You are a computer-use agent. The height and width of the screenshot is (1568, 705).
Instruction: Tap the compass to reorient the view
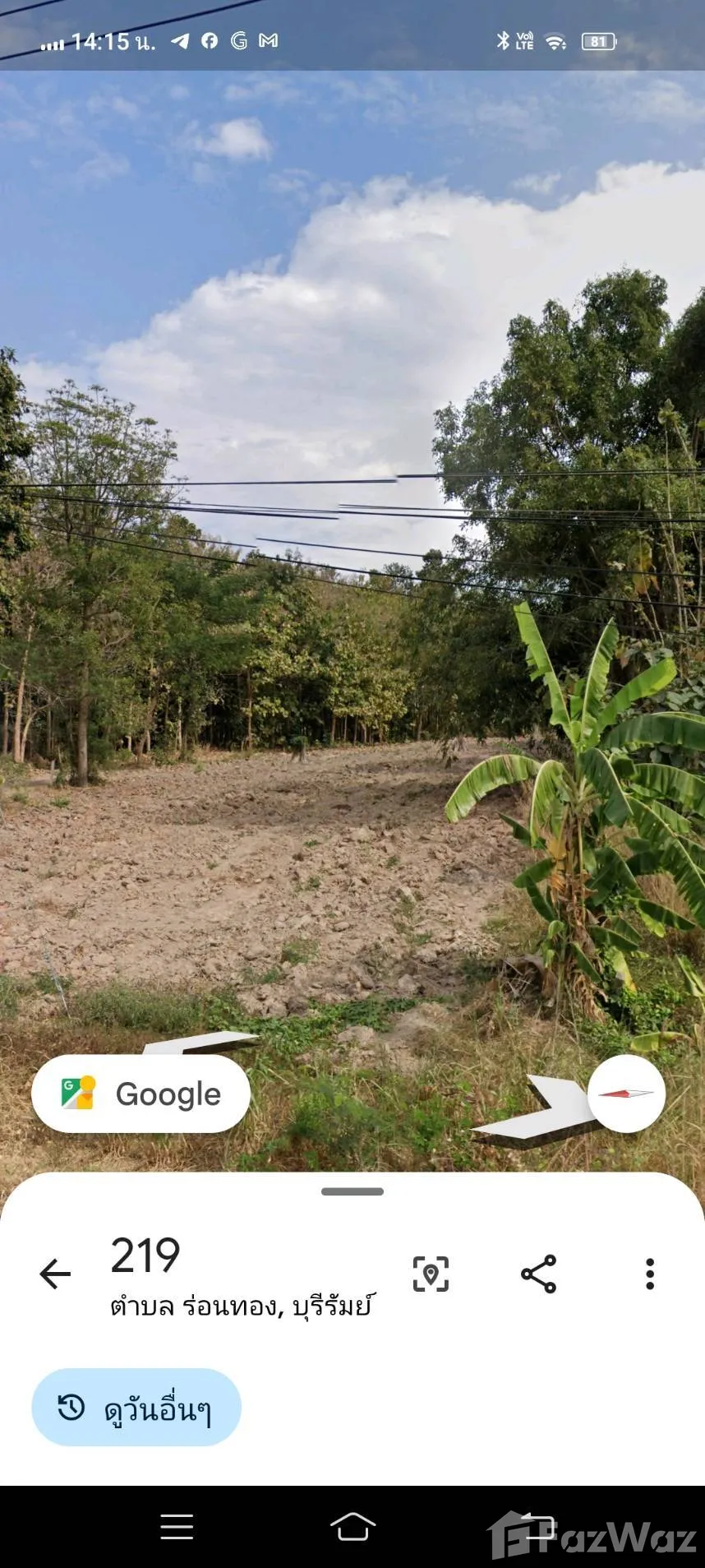point(626,1094)
